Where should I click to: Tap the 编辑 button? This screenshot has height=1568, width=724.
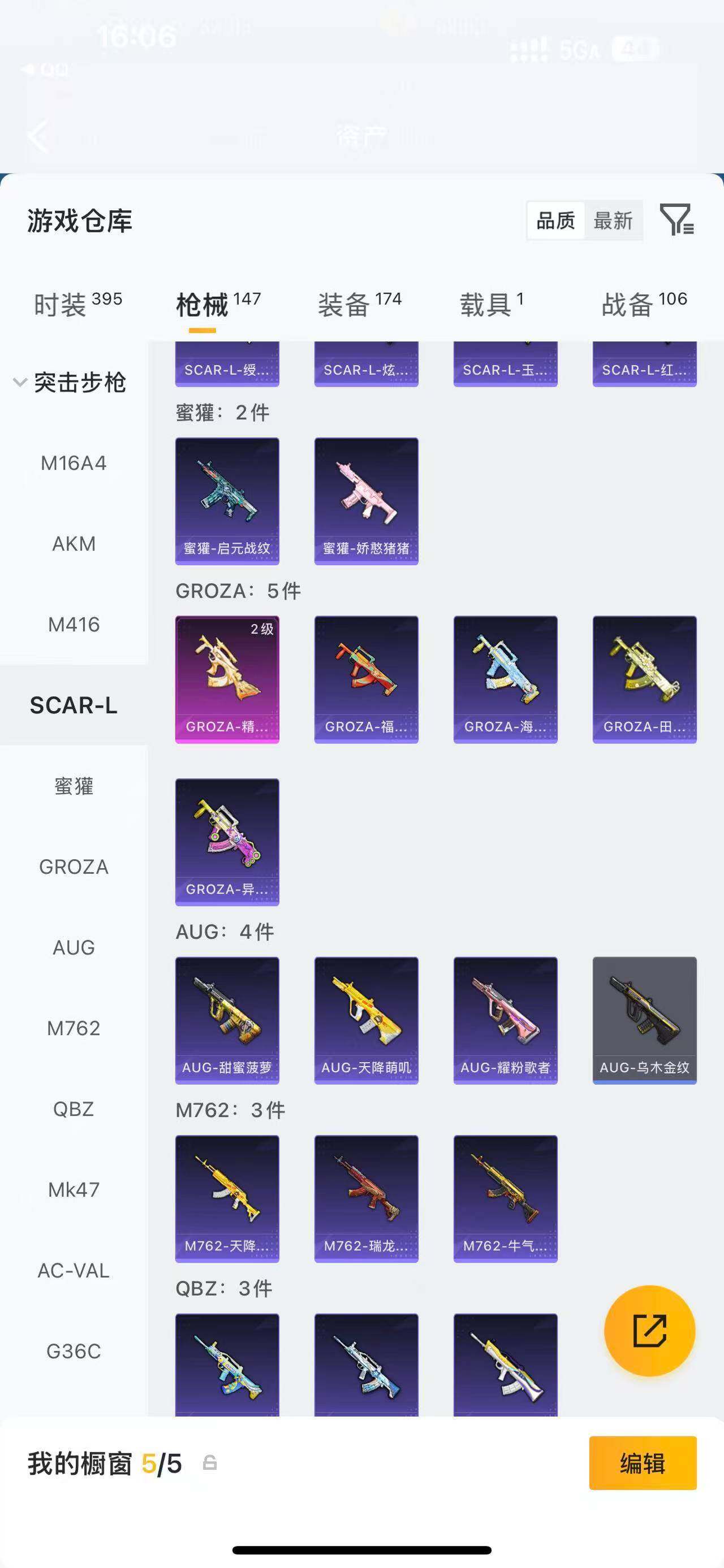(643, 1463)
